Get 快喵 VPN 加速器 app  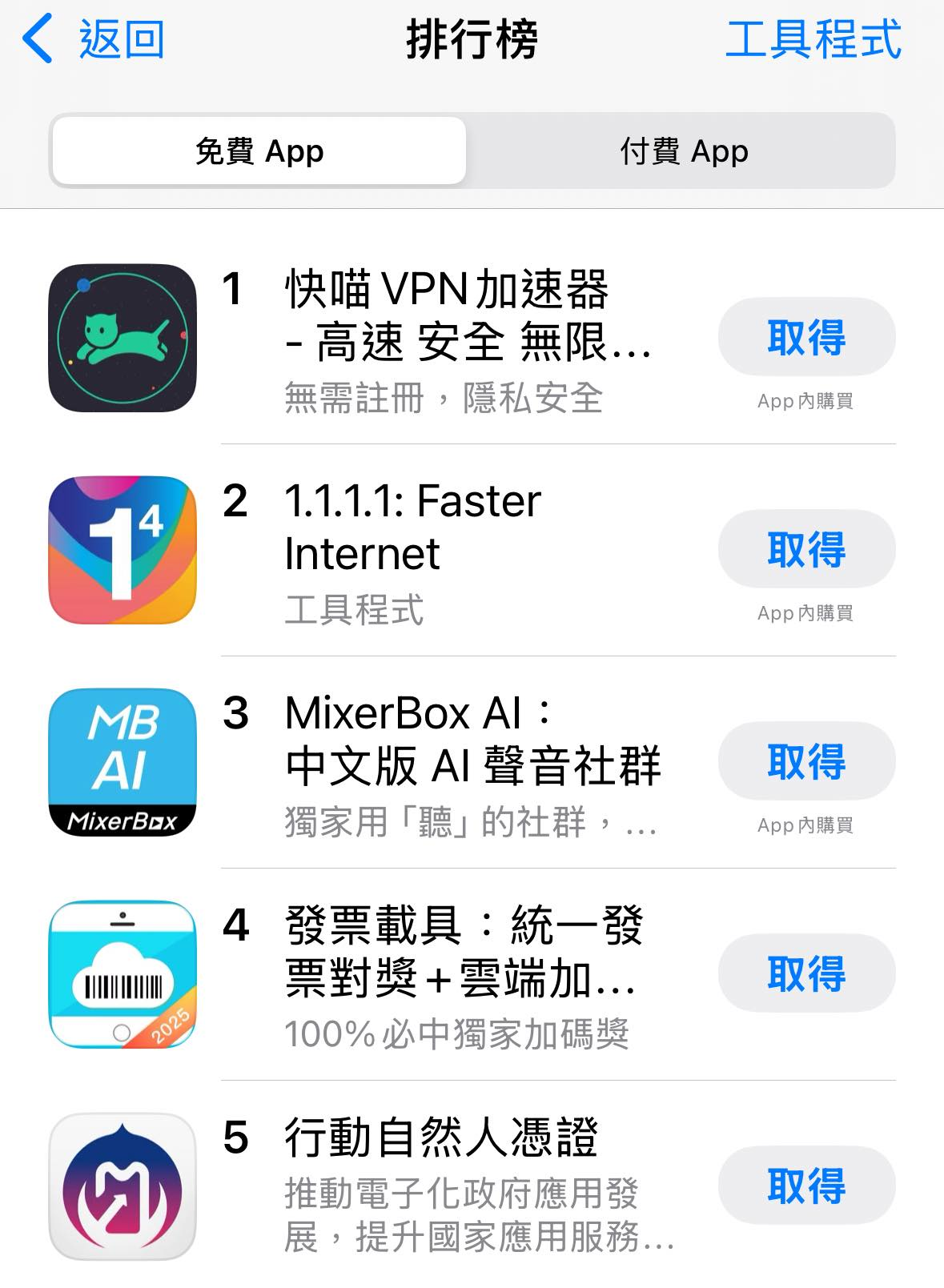[805, 337]
